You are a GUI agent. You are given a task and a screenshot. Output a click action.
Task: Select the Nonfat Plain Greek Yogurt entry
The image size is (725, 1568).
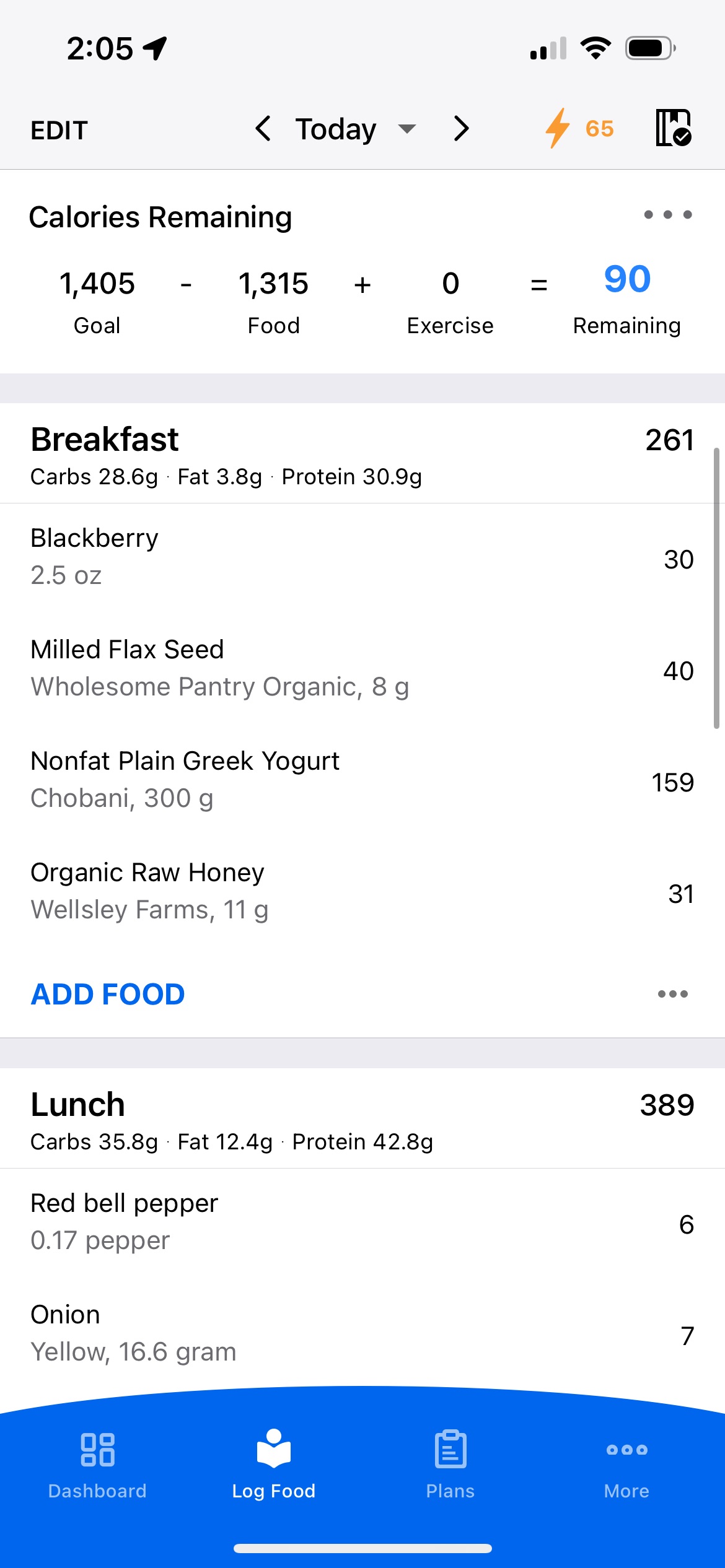[248, 778]
